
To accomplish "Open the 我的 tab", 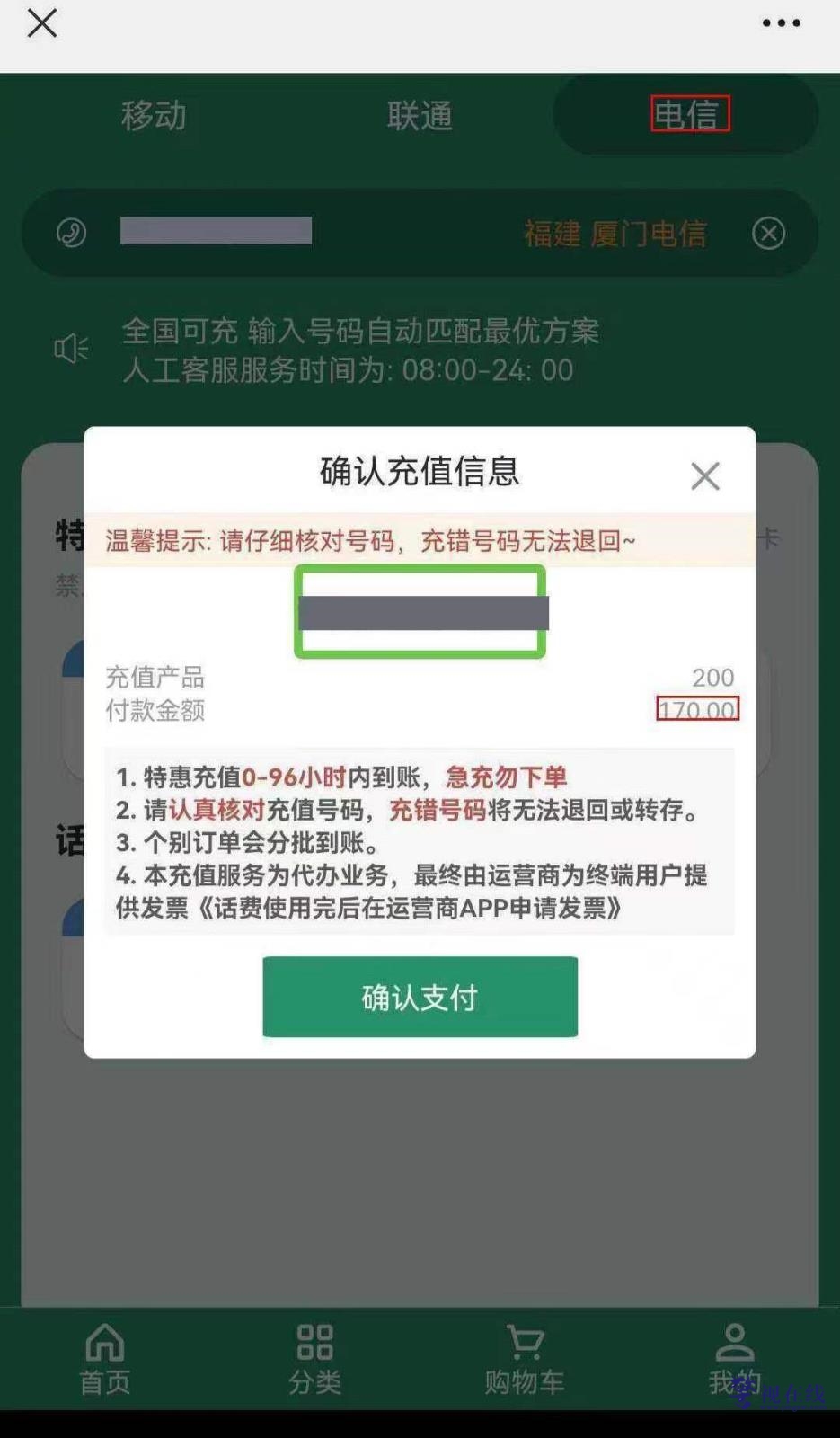I will (734, 1359).
